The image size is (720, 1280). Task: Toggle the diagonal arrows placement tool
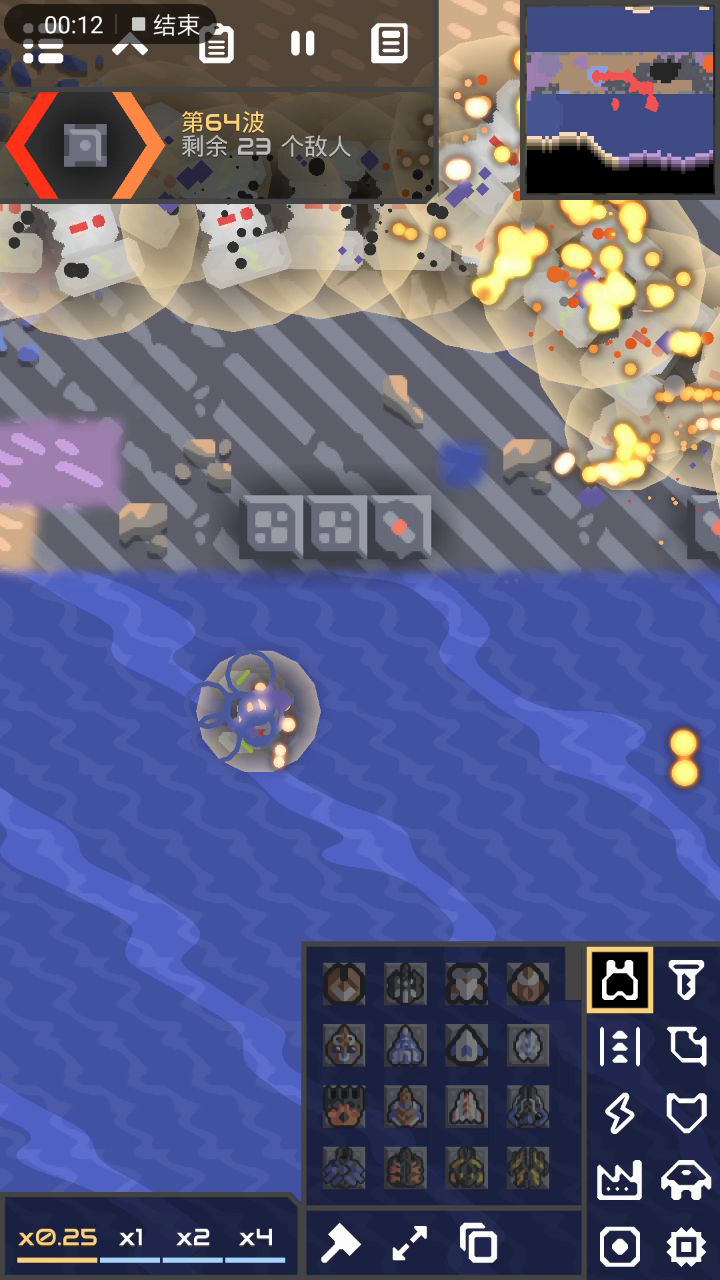pyautogui.click(x=410, y=1244)
